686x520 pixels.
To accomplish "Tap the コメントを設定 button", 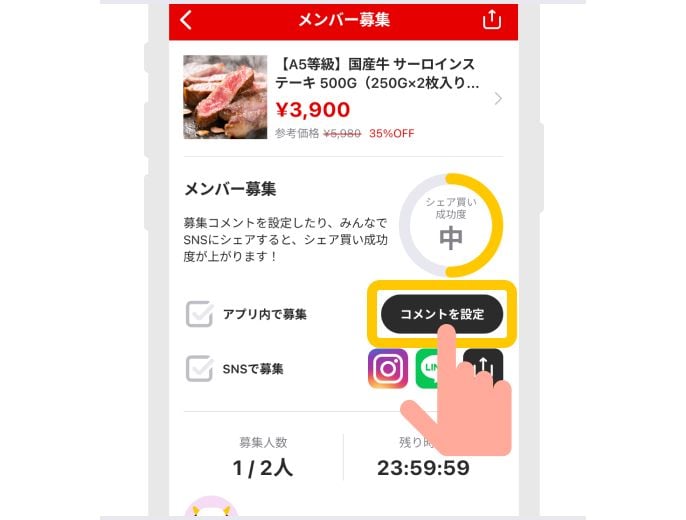I will click(441, 314).
